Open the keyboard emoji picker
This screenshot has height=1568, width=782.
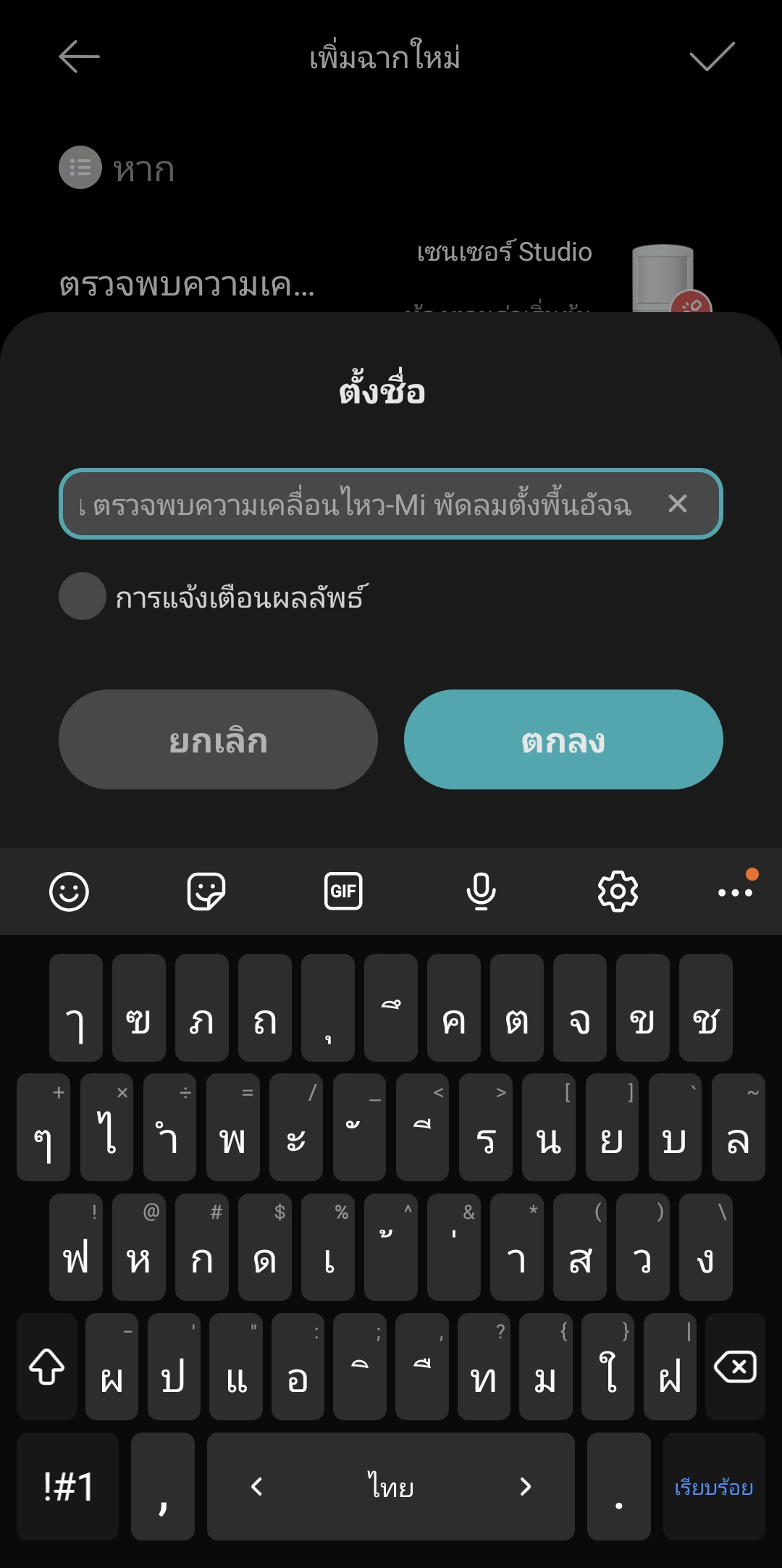(x=69, y=892)
